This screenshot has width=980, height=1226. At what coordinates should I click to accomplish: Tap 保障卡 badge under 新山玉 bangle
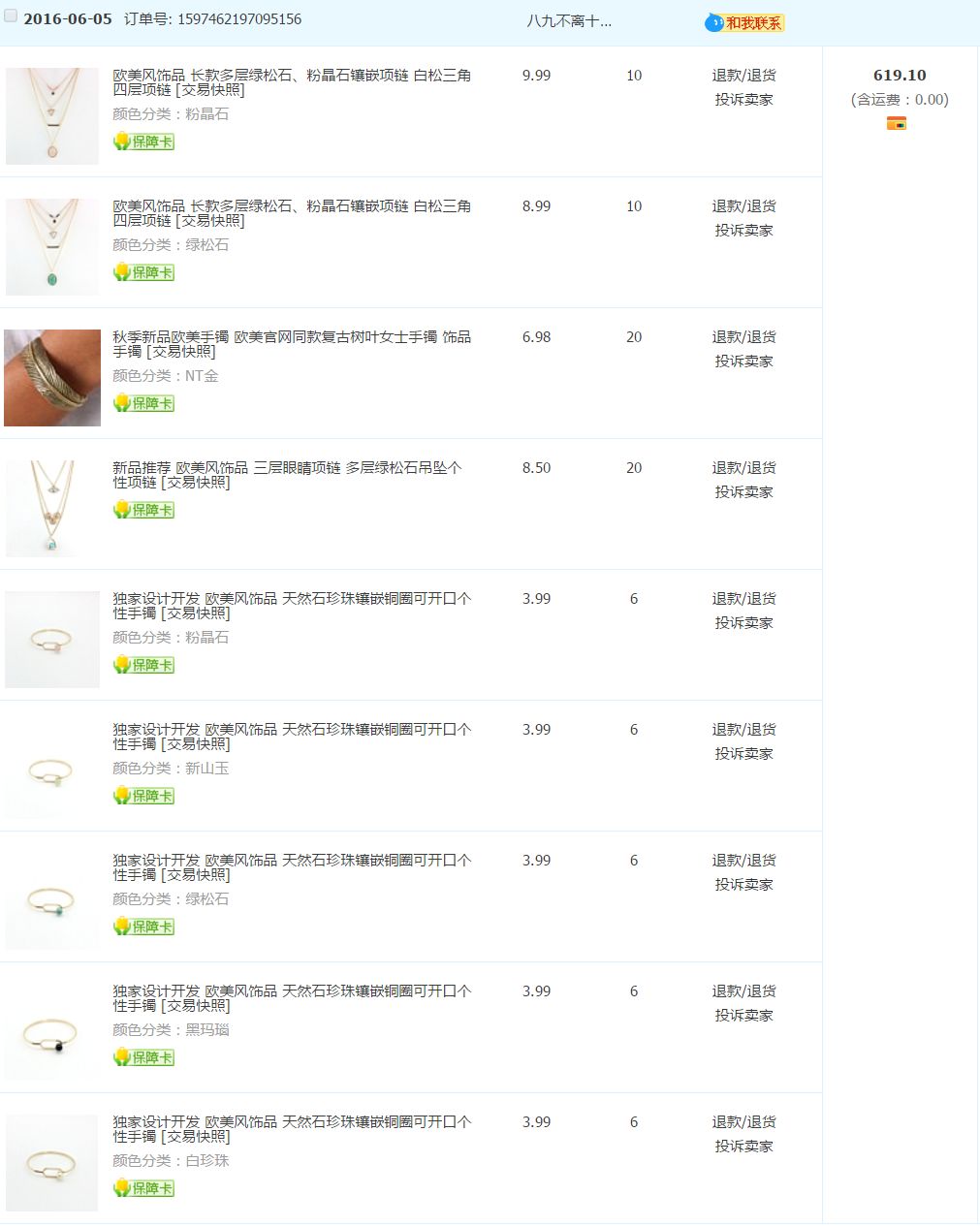pyautogui.click(x=143, y=796)
